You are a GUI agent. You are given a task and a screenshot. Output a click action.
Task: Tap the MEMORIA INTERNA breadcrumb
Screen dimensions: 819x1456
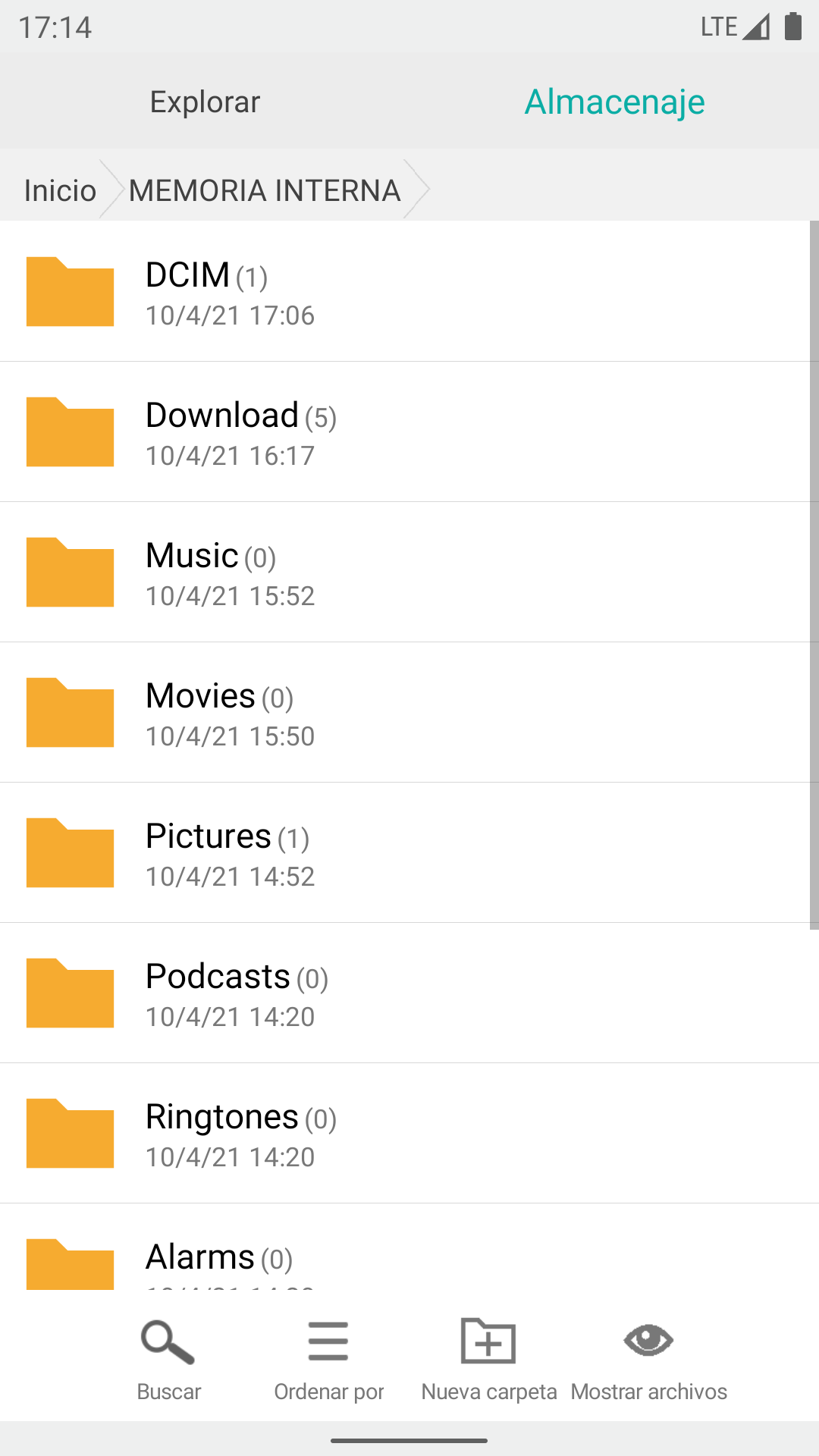(x=265, y=190)
